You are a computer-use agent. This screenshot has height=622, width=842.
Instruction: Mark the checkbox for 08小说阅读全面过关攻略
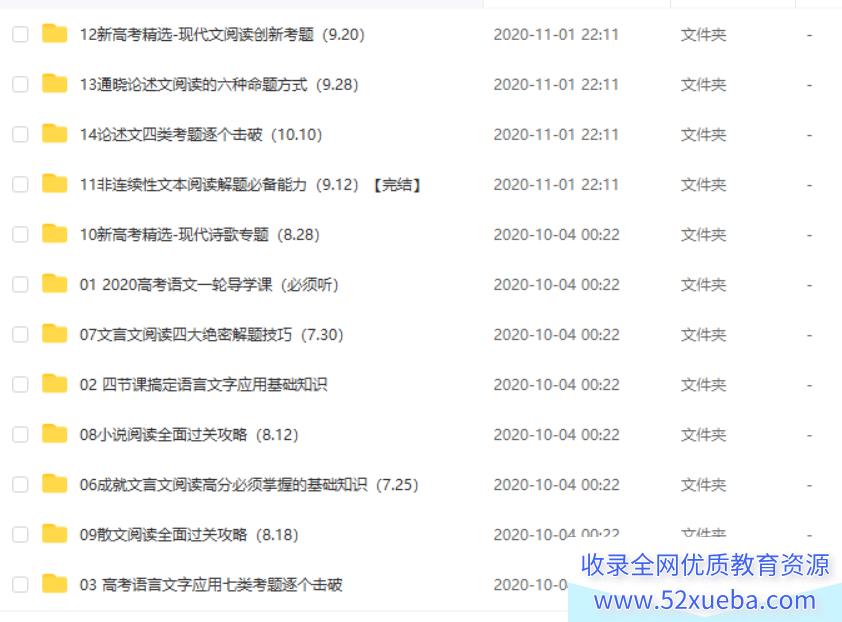click(x=20, y=435)
